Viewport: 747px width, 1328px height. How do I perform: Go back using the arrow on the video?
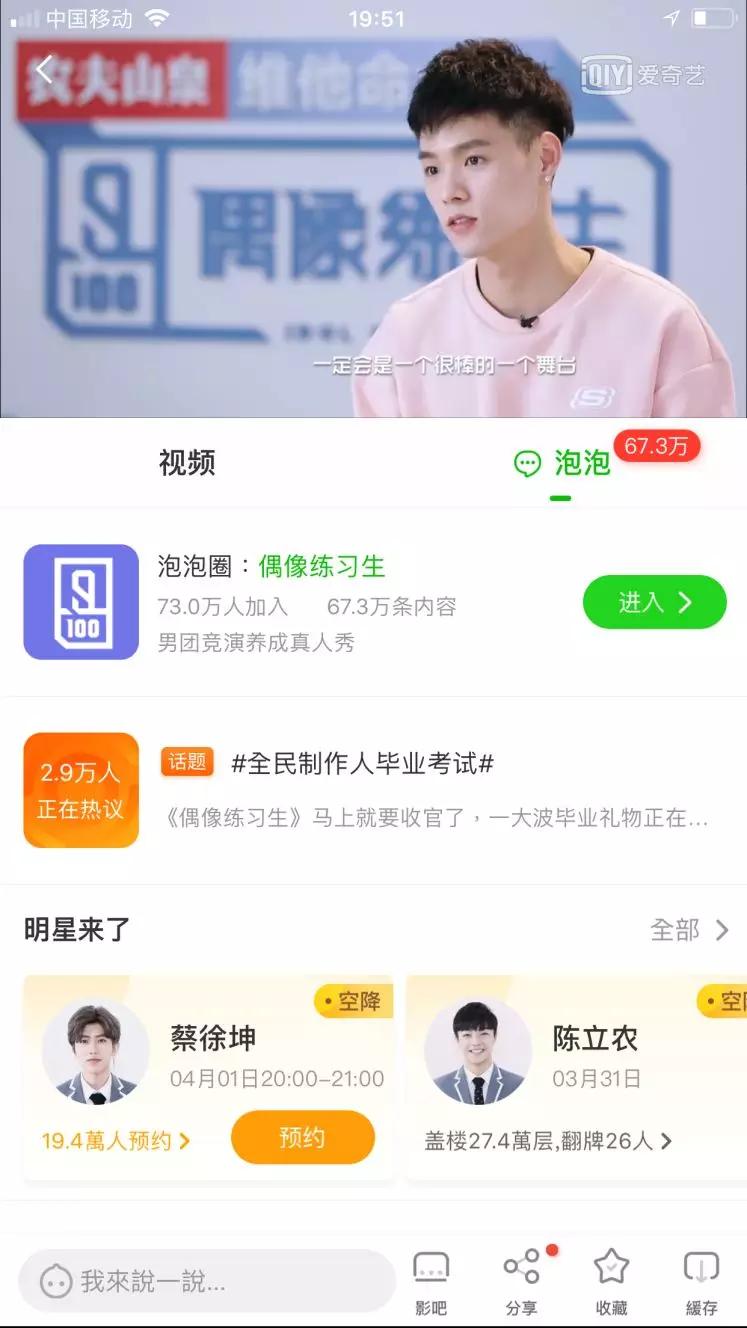(x=43, y=70)
